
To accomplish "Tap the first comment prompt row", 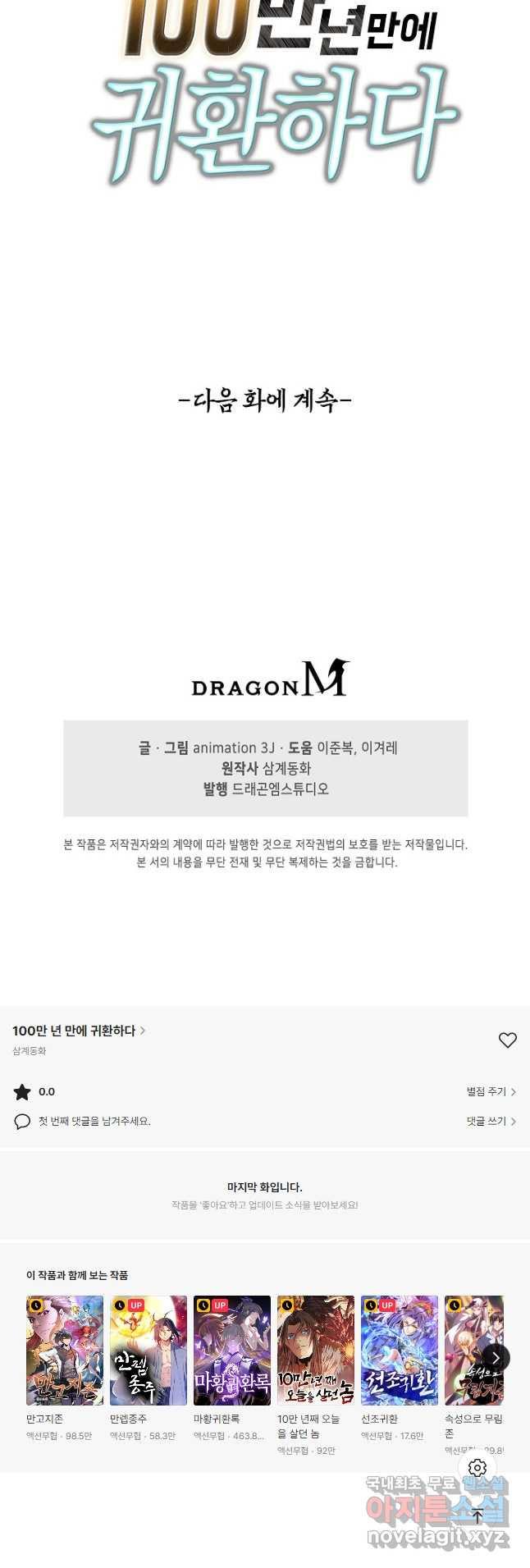I will pyautogui.click(x=94, y=1121).
